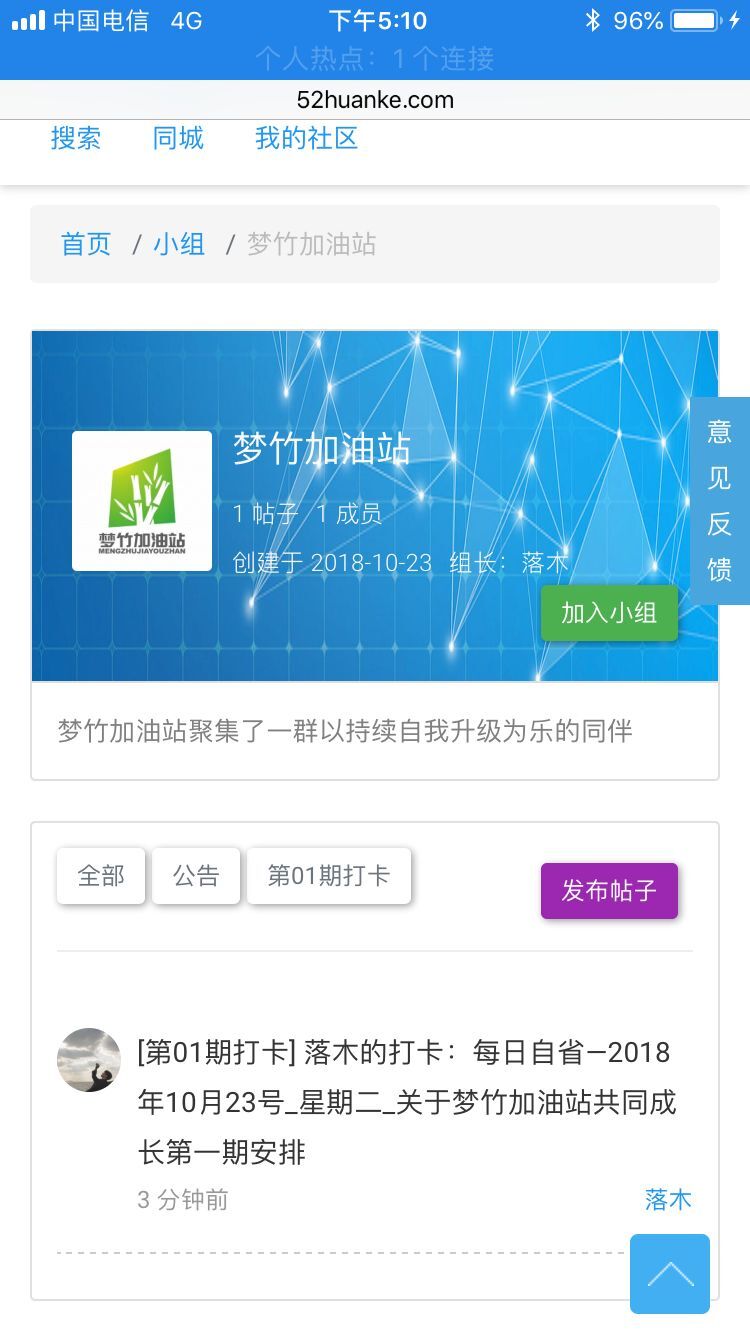Open 小组 breadcrumb link
Viewport: 750px width, 1334px height.
point(179,244)
